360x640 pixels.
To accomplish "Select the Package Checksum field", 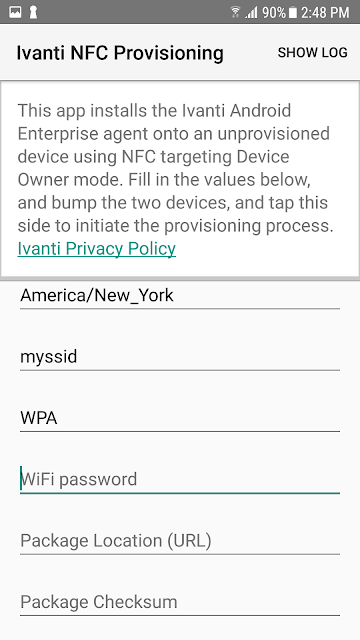I will click(180, 602).
